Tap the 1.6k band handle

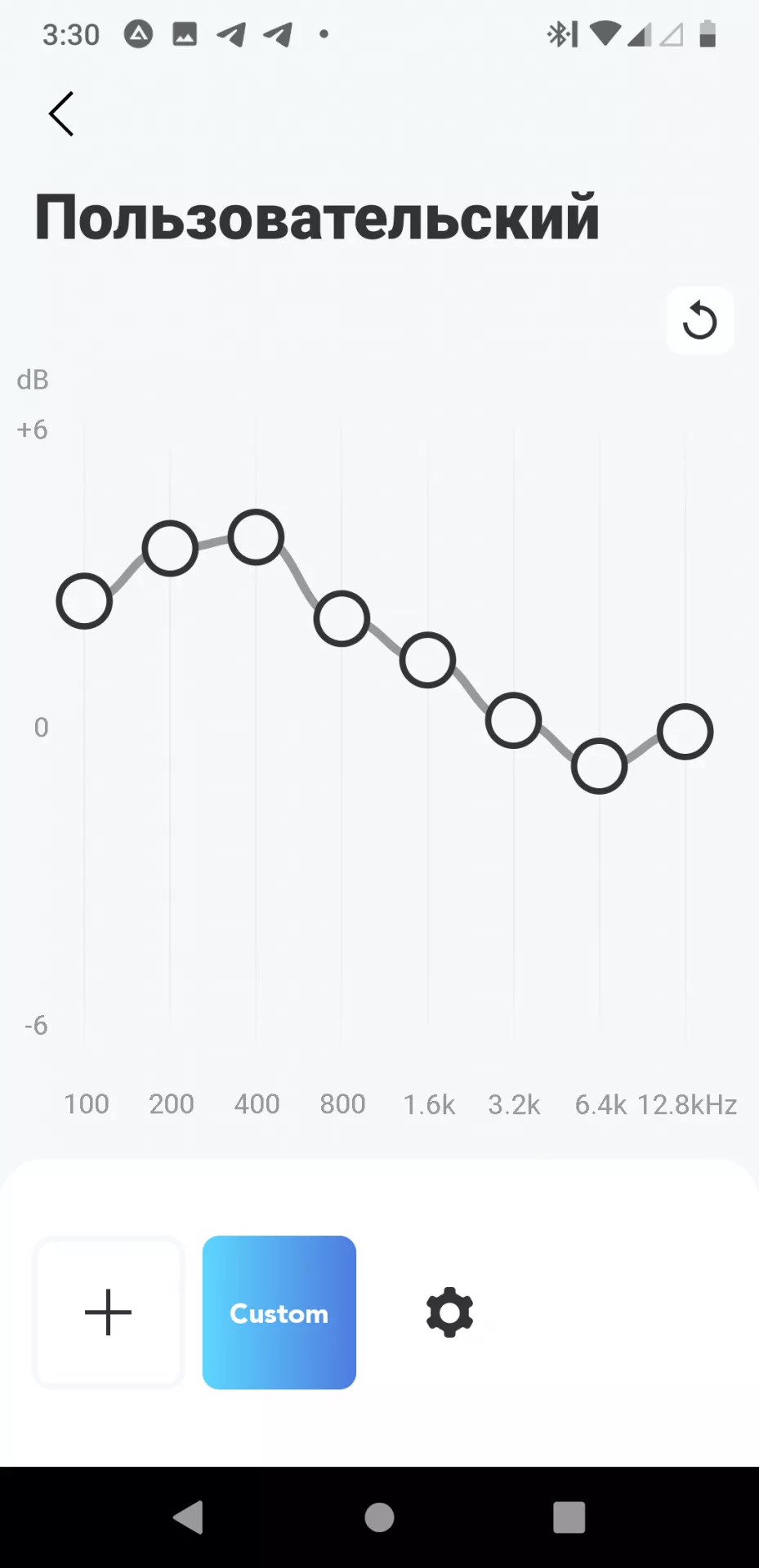427,660
